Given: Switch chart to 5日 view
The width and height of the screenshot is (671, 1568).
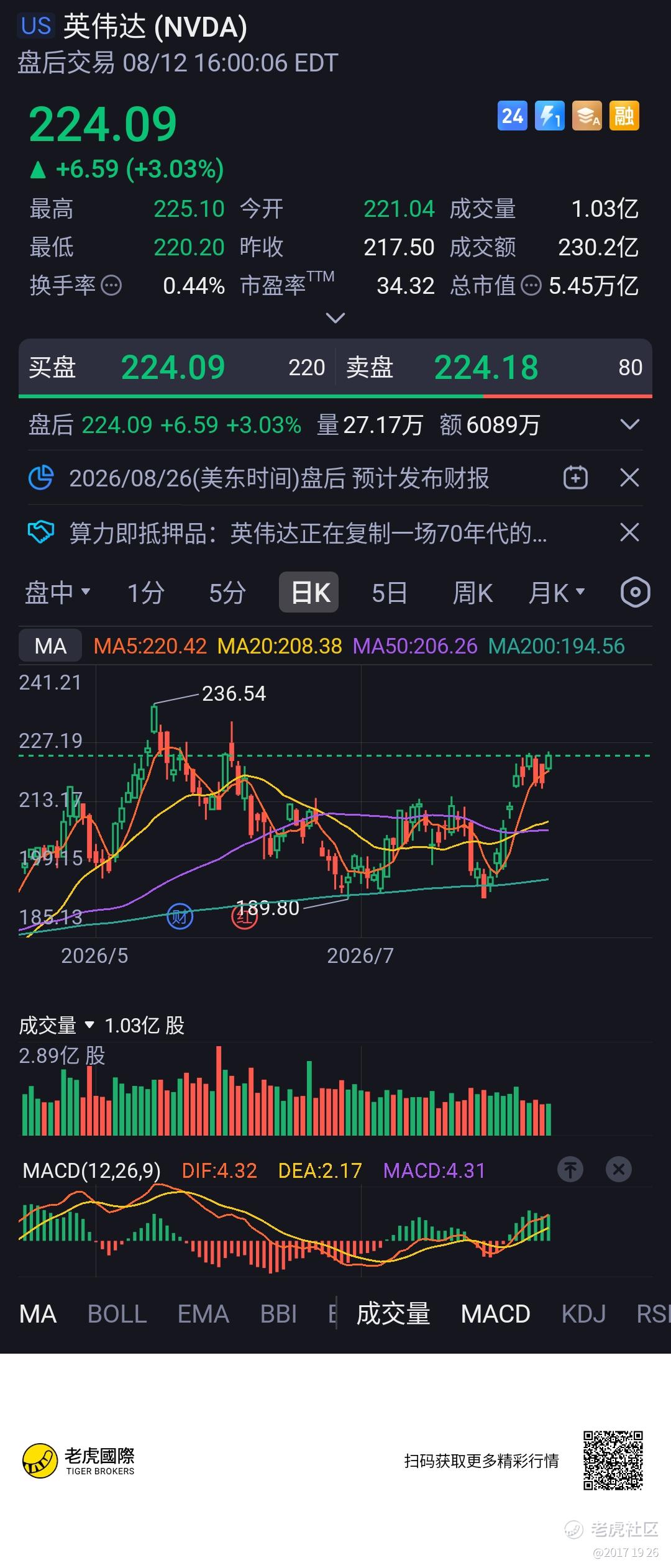Looking at the screenshot, I should point(390,593).
